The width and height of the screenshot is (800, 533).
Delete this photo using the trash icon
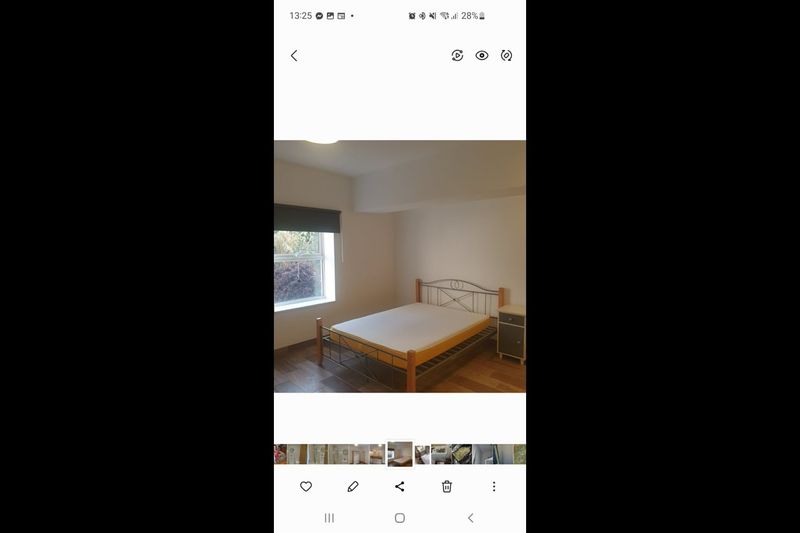pyautogui.click(x=447, y=487)
